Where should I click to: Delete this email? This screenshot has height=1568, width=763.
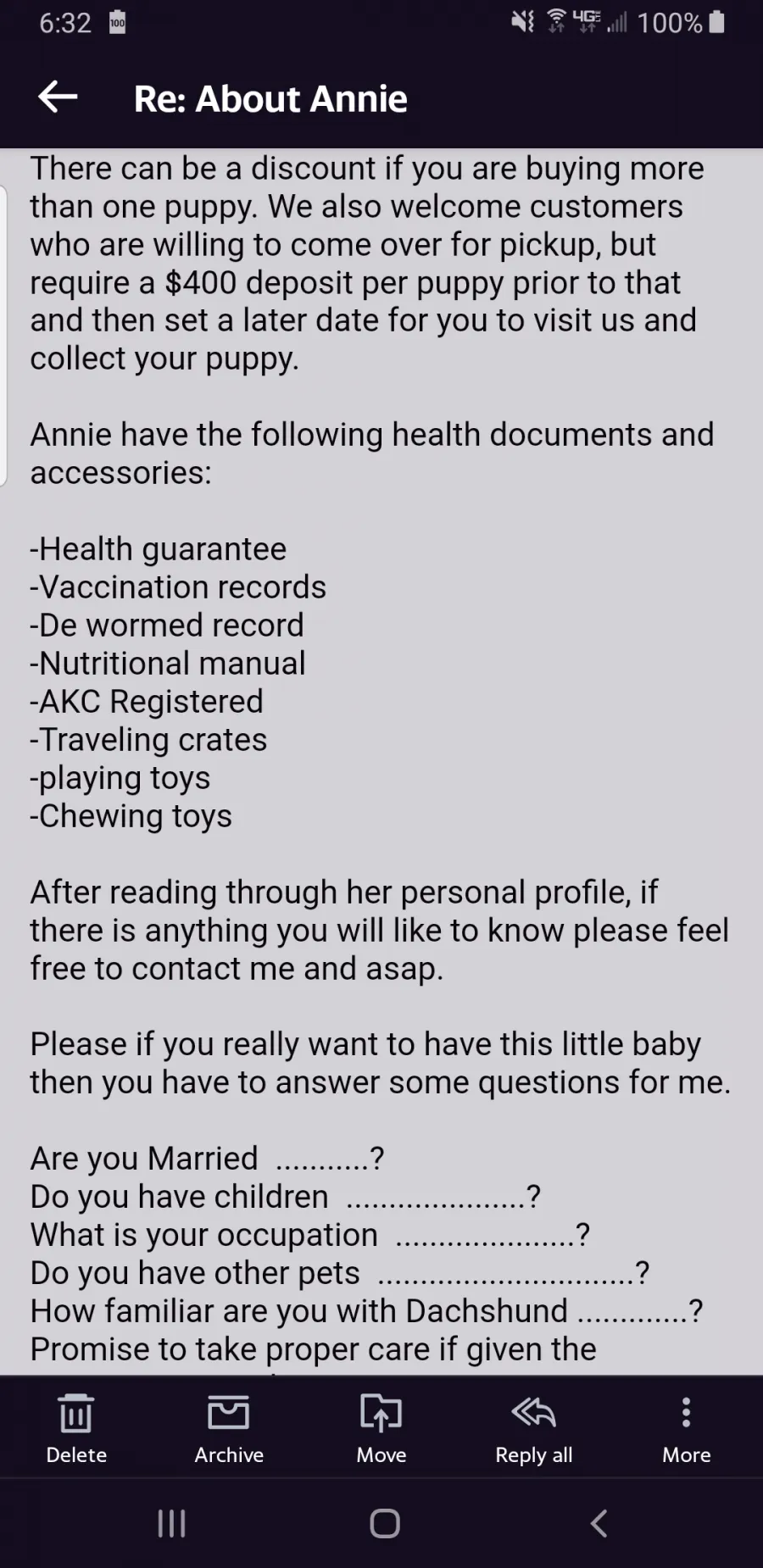click(76, 1429)
